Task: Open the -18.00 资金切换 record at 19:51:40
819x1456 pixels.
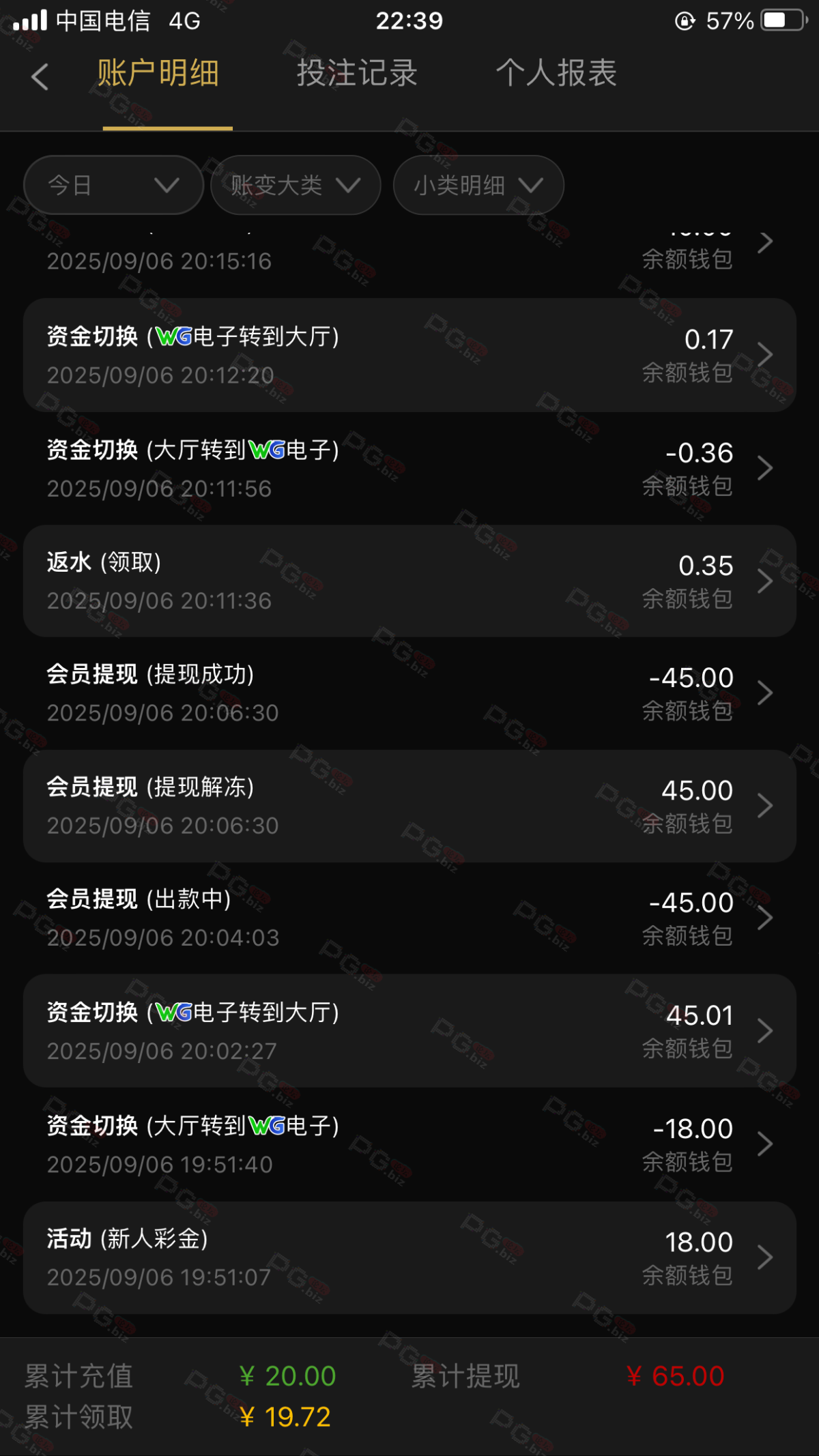Action: click(x=409, y=1144)
